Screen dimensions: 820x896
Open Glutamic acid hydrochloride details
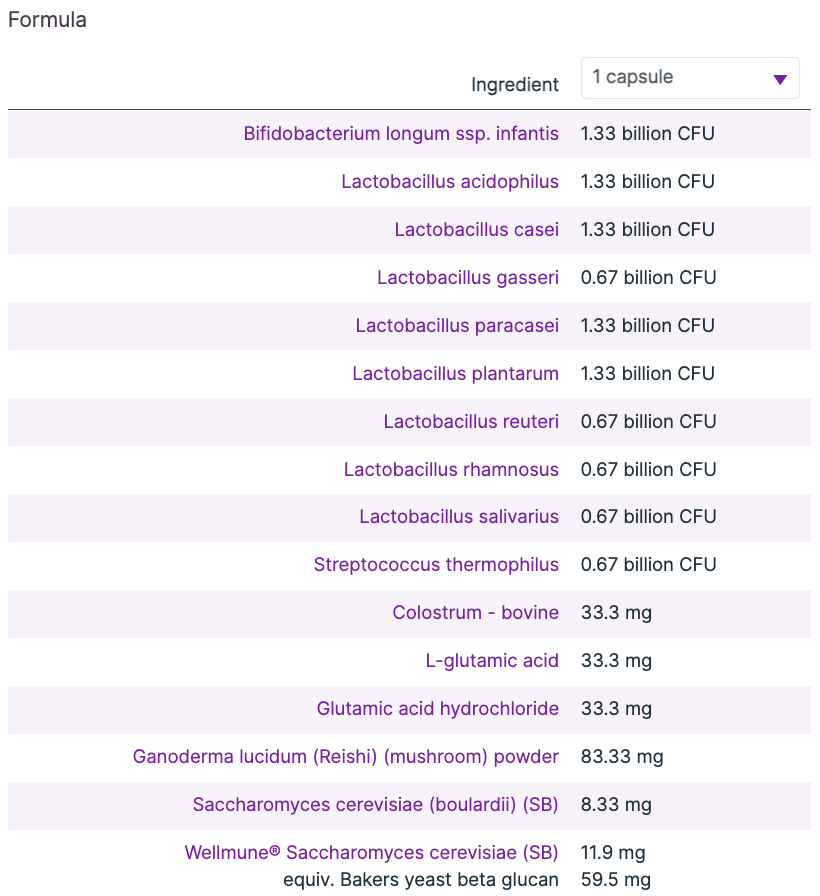[x=438, y=709]
